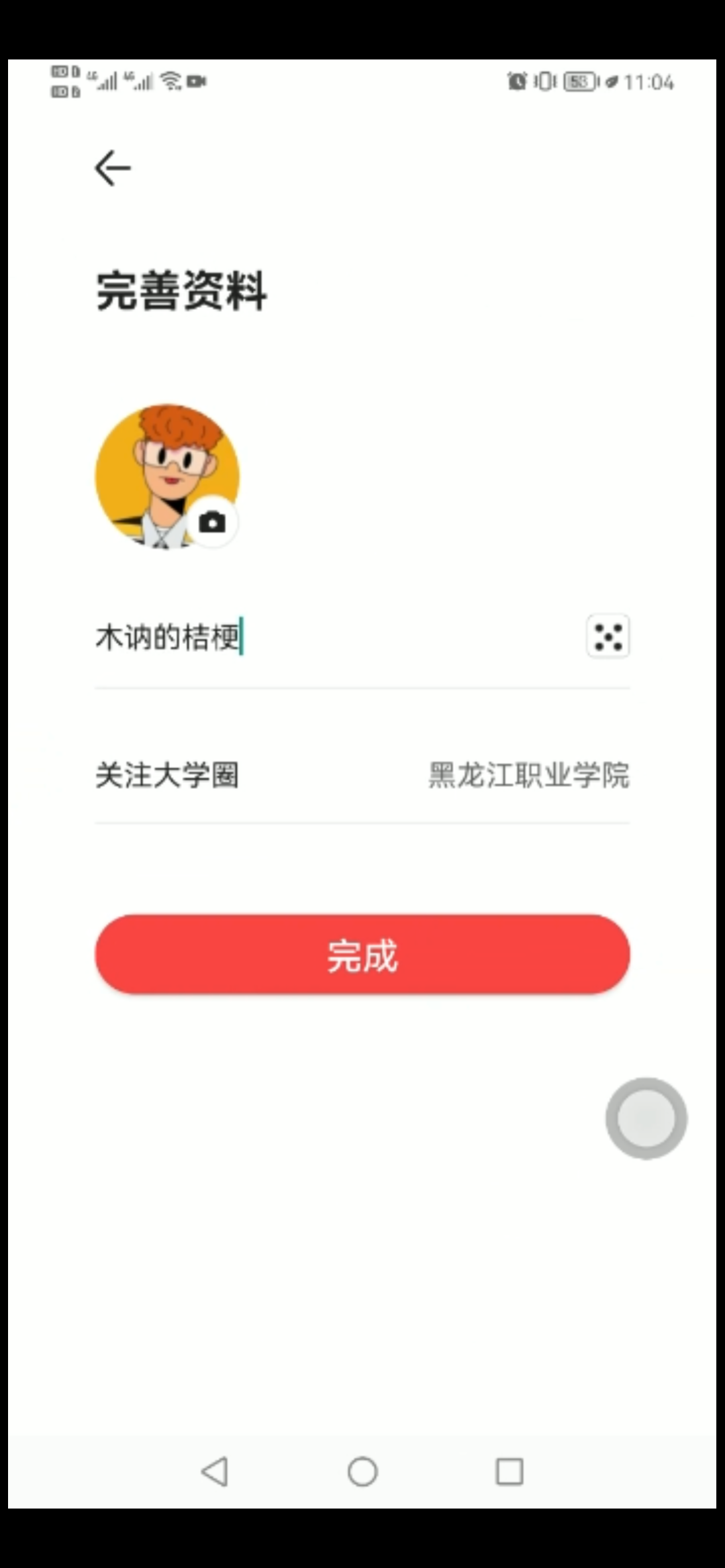725x1568 pixels.
Task: Tap the floating assistive circle button
Action: [x=646, y=1118]
